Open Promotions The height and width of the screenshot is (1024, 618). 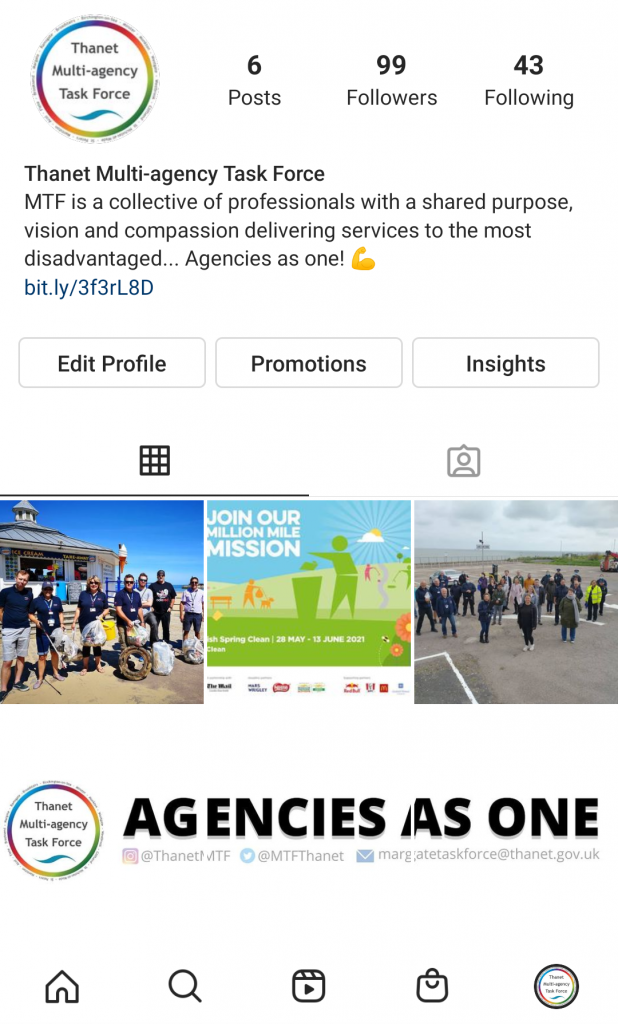tap(308, 363)
